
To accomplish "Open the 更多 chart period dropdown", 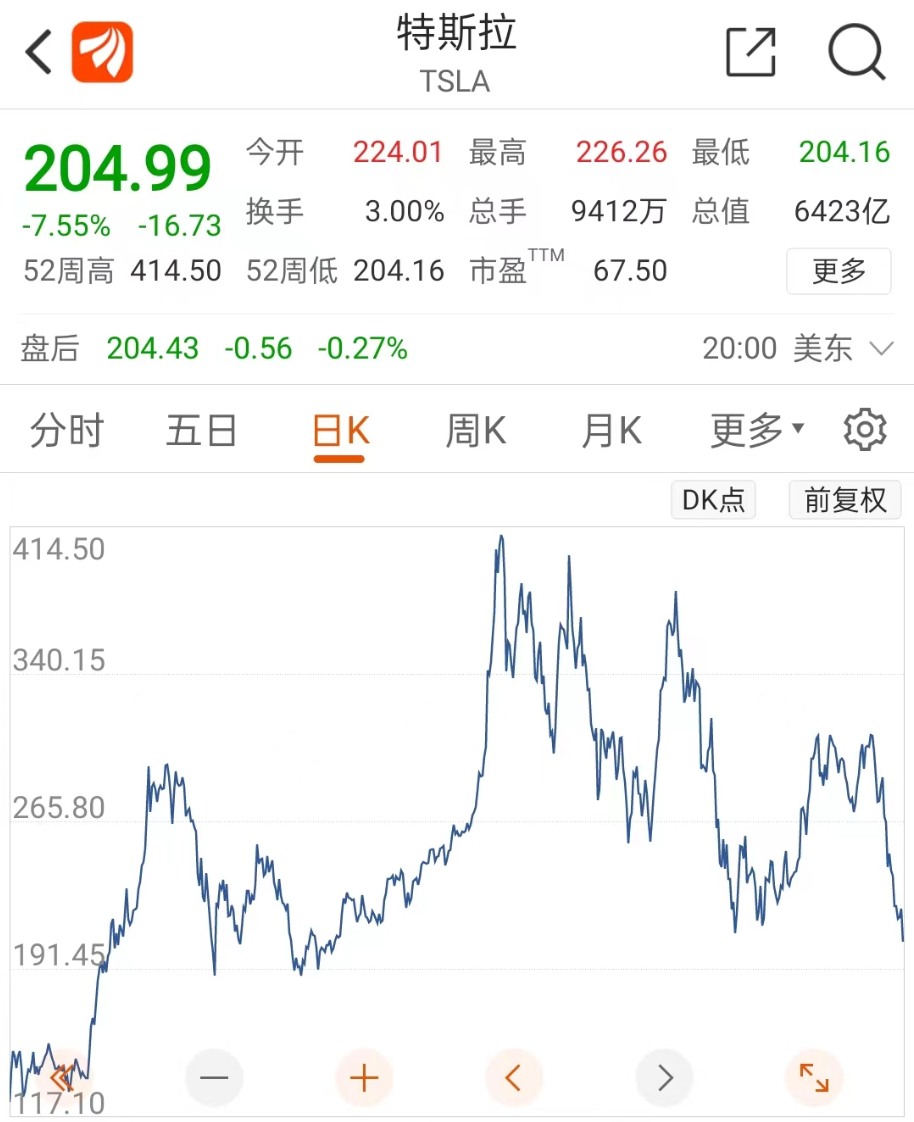I will coord(756,431).
